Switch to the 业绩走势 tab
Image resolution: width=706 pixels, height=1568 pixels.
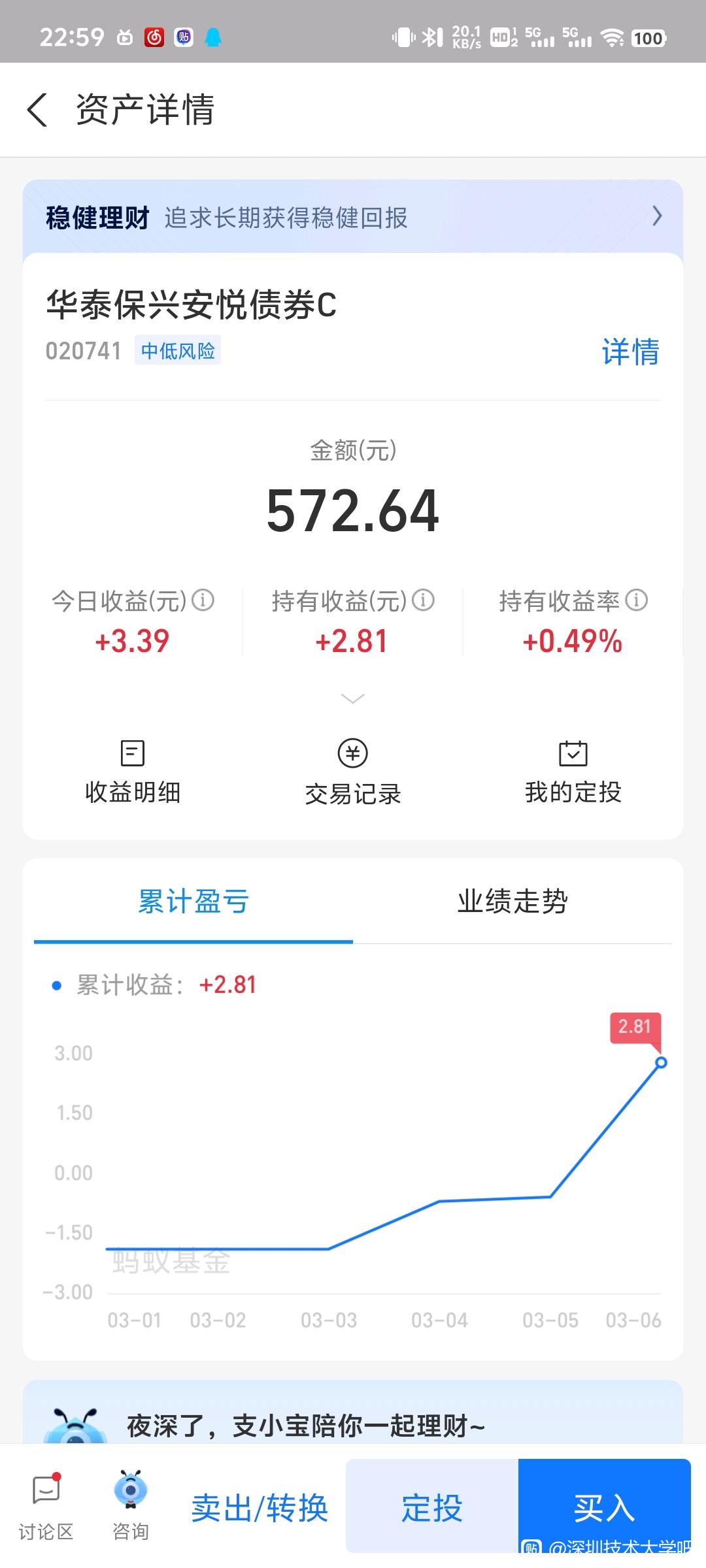coord(513,902)
